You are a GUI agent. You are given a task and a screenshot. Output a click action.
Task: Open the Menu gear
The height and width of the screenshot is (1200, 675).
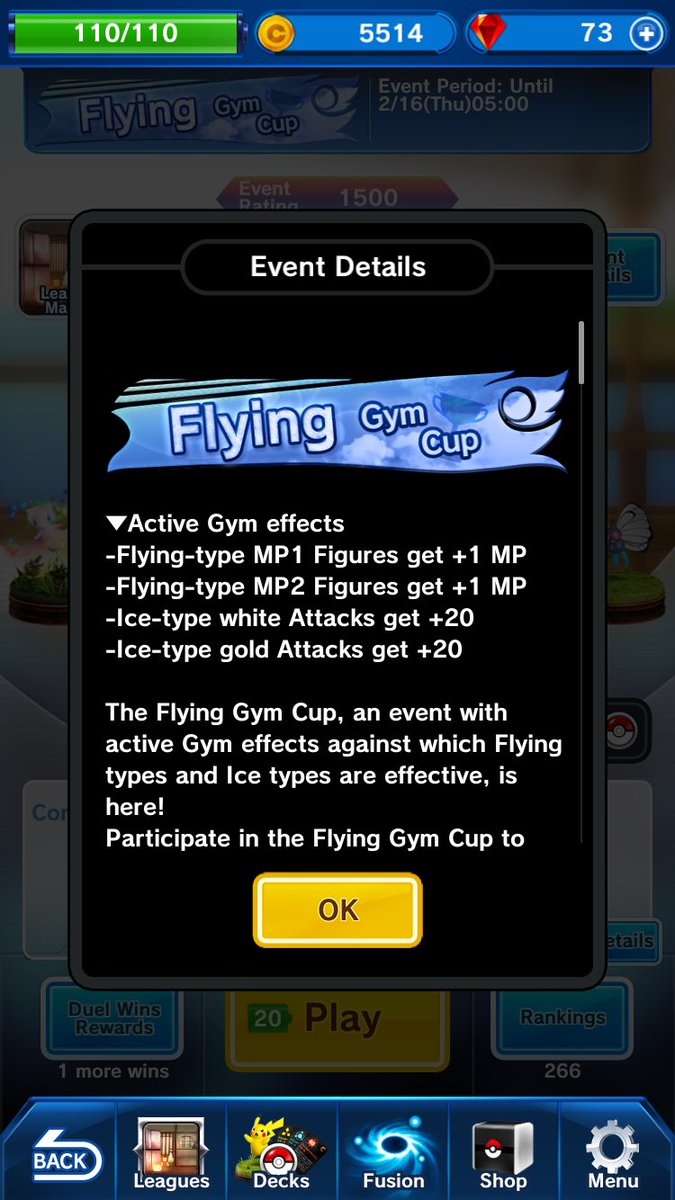[612, 1153]
